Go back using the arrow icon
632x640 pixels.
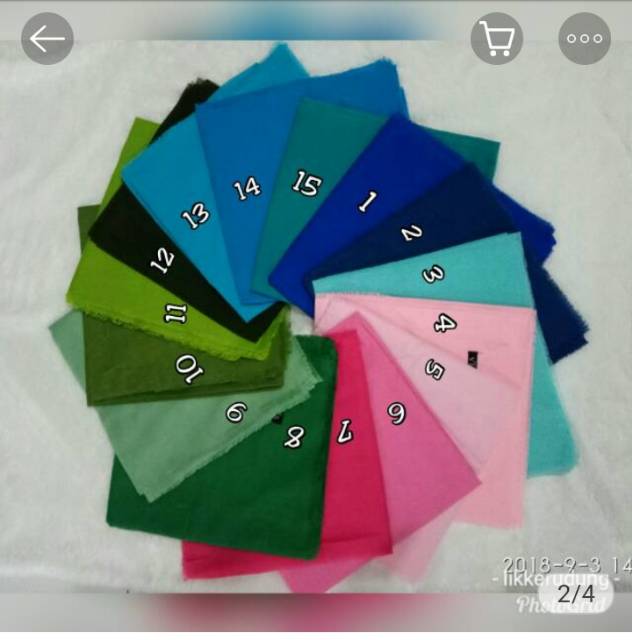tap(47, 39)
